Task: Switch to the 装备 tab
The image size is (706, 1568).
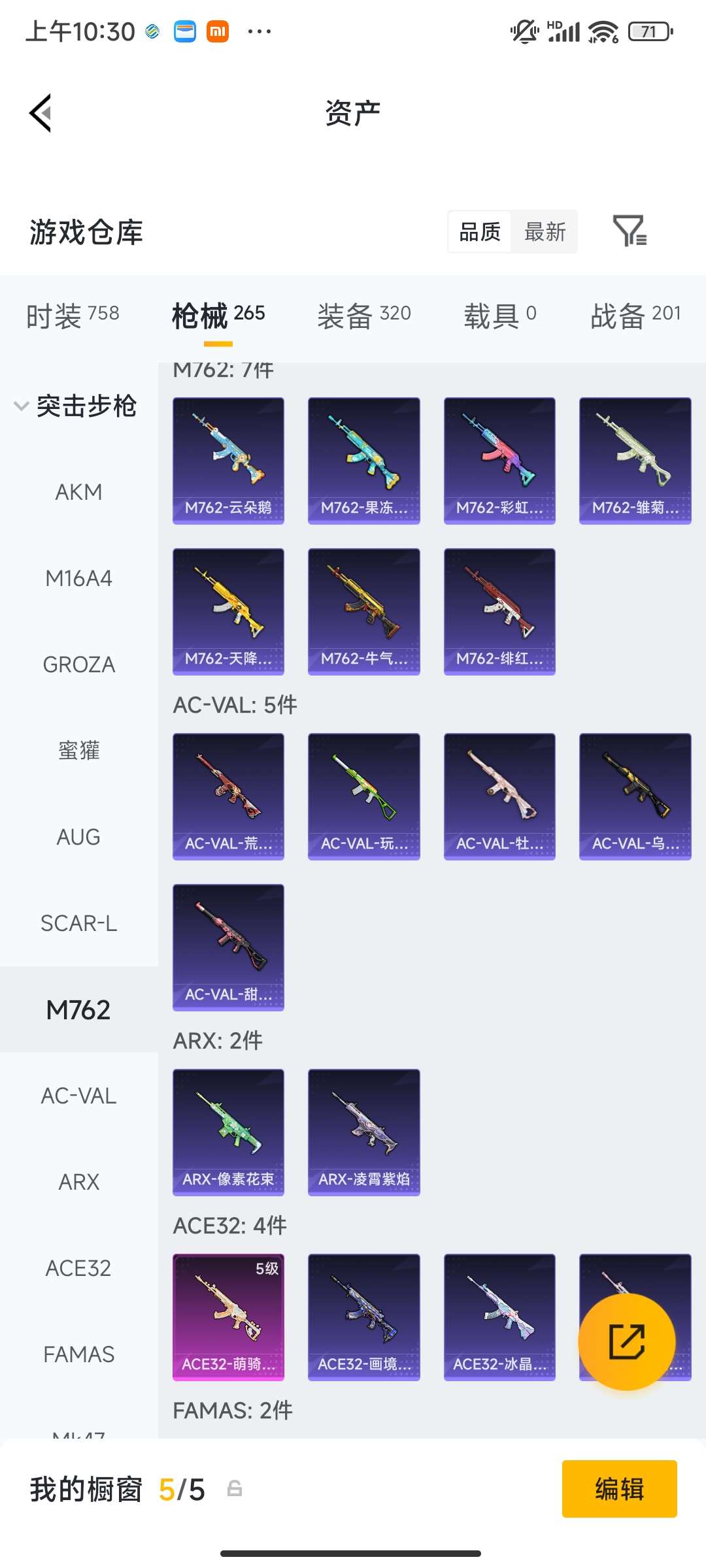Action: tap(364, 316)
